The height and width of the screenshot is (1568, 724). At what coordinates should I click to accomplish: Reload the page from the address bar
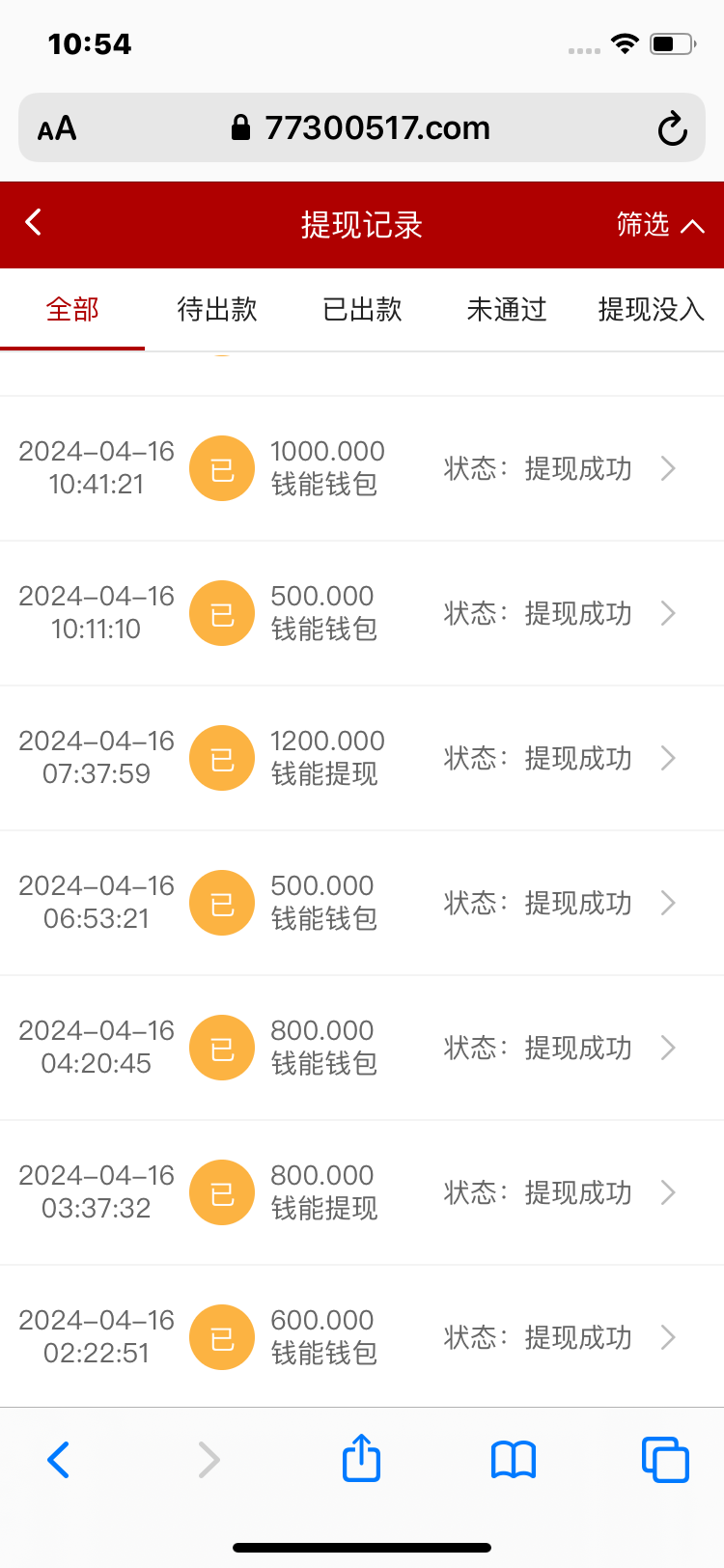pyautogui.click(x=672, y=128)
